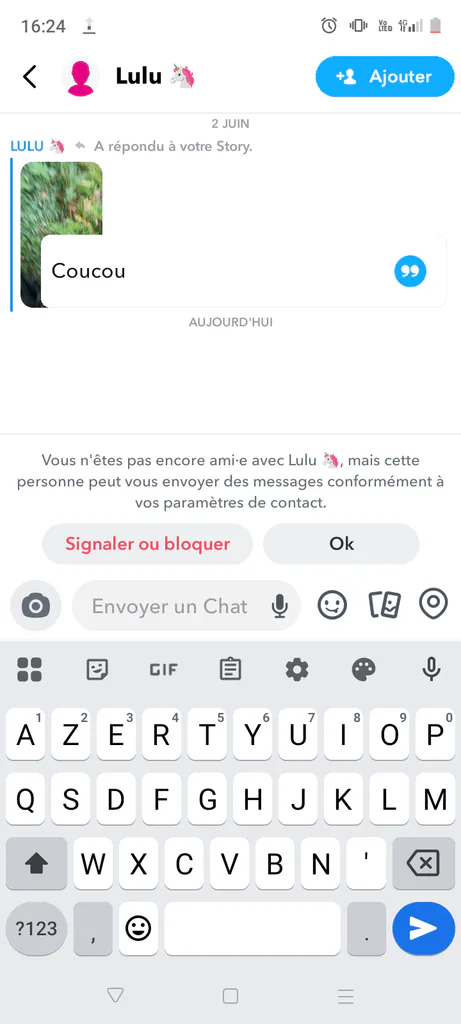
Task: Choose Signaler ou bloquer
Action: 148,543
